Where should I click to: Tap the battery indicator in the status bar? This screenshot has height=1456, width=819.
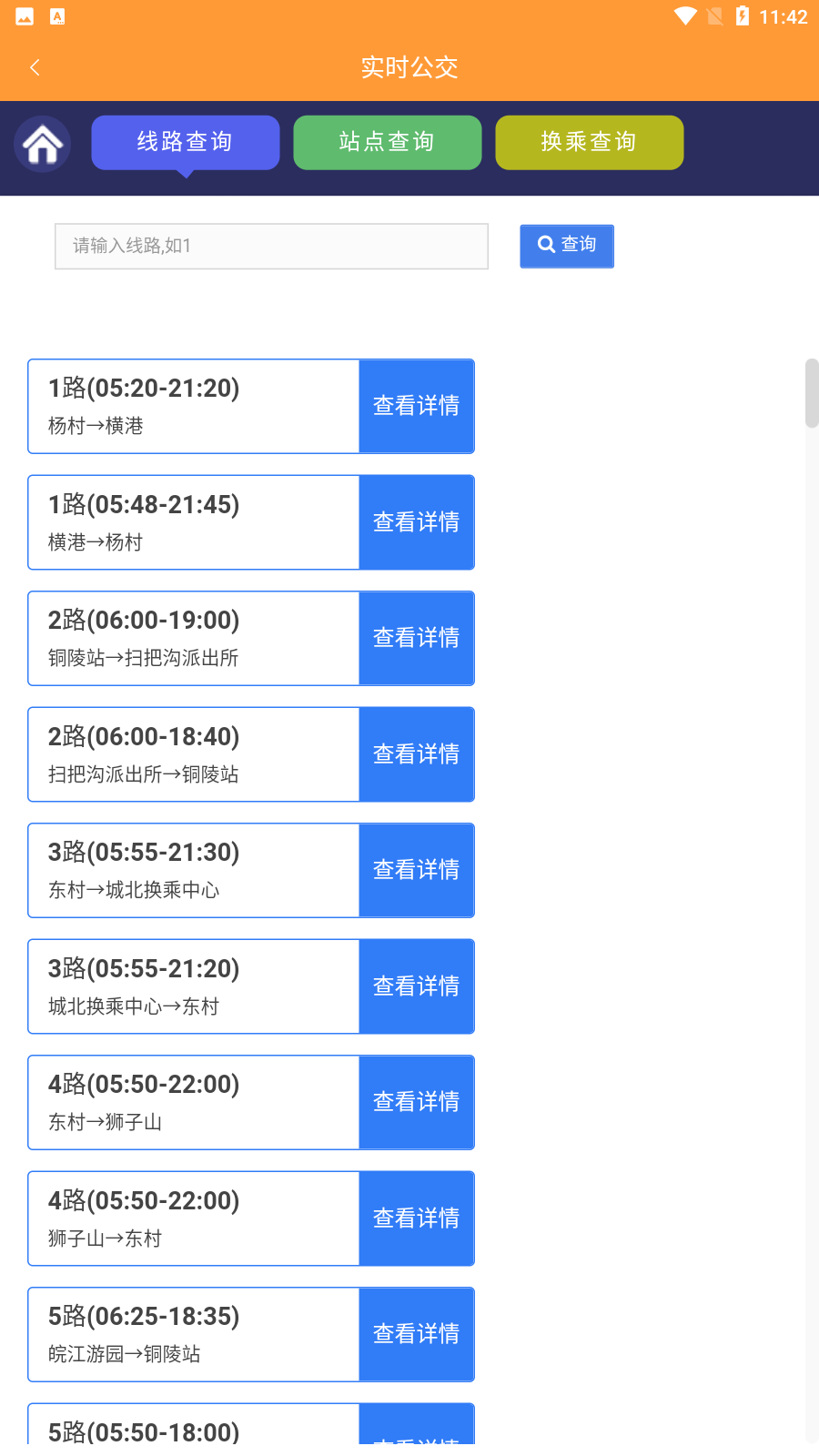coord(748,15)
